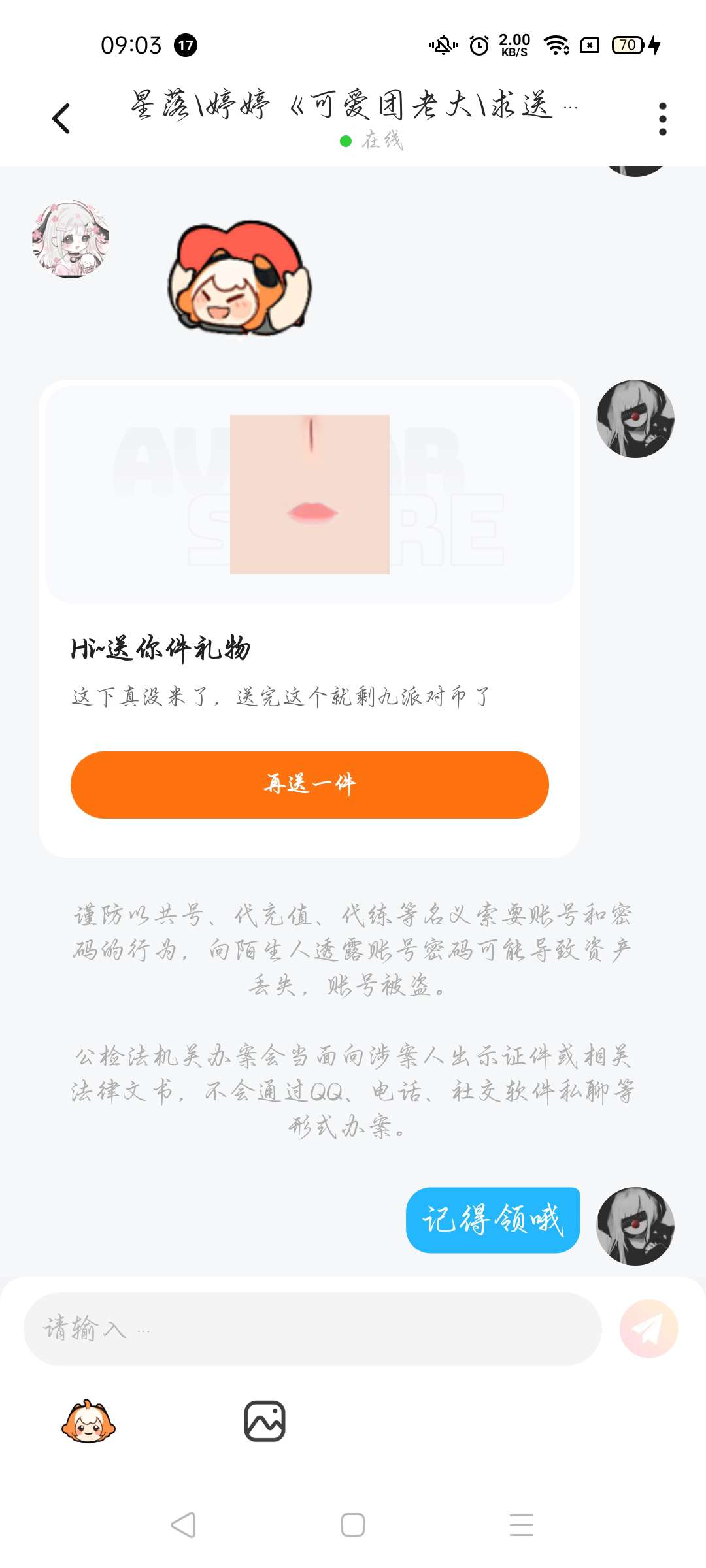The image size is (706, 1568).
Task: Send the message with the paper plane
Action: coord(648,1328)
